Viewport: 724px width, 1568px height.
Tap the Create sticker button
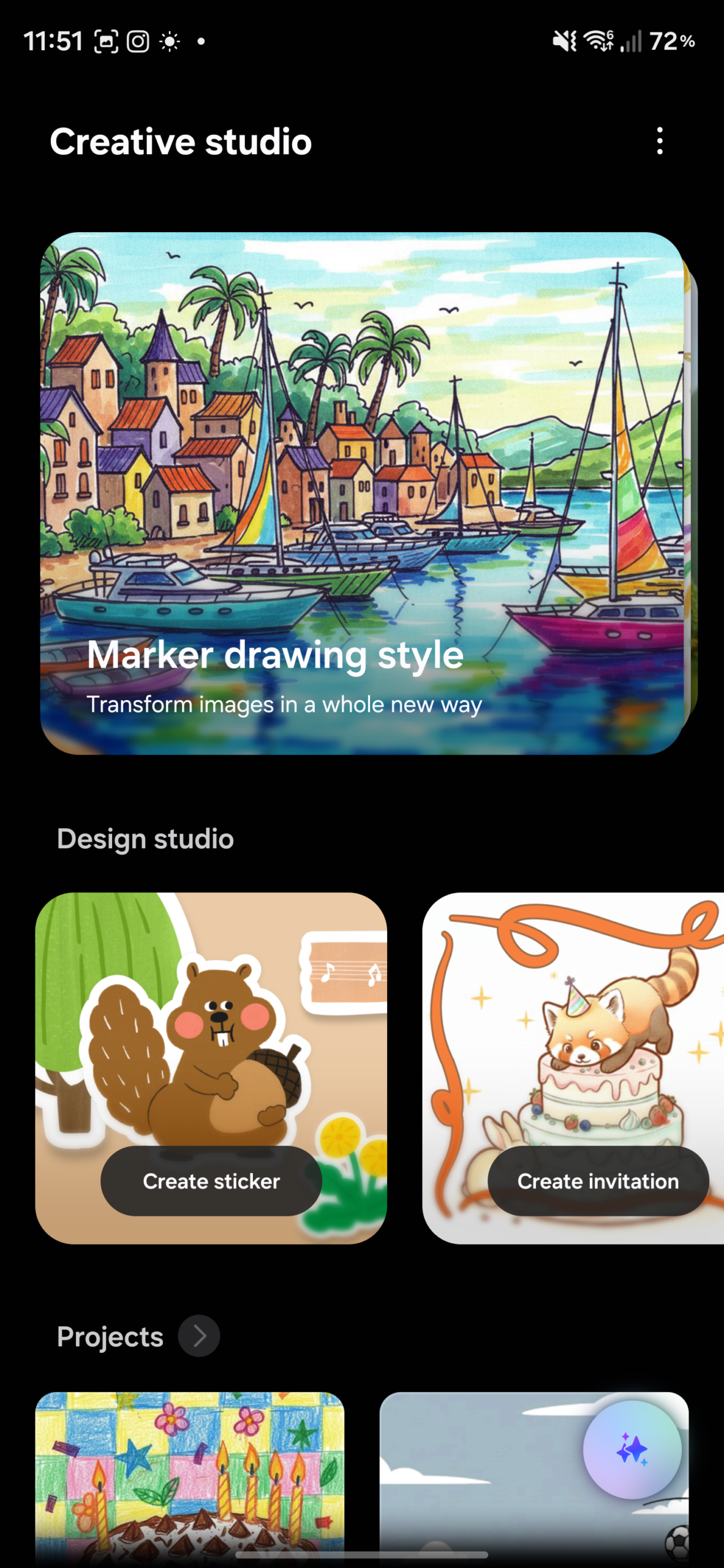point(211,1181)
